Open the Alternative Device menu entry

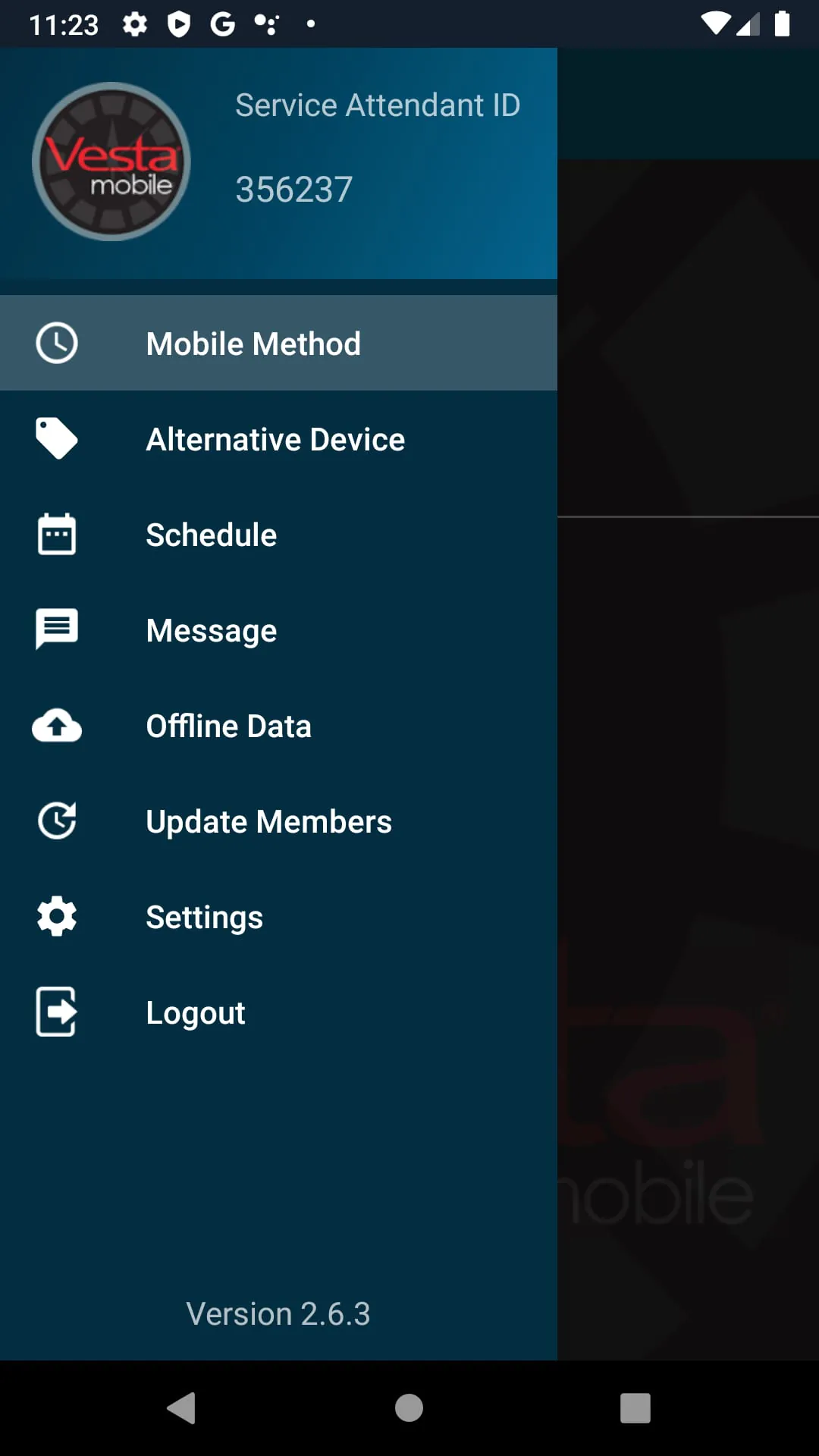click(275, 438)
